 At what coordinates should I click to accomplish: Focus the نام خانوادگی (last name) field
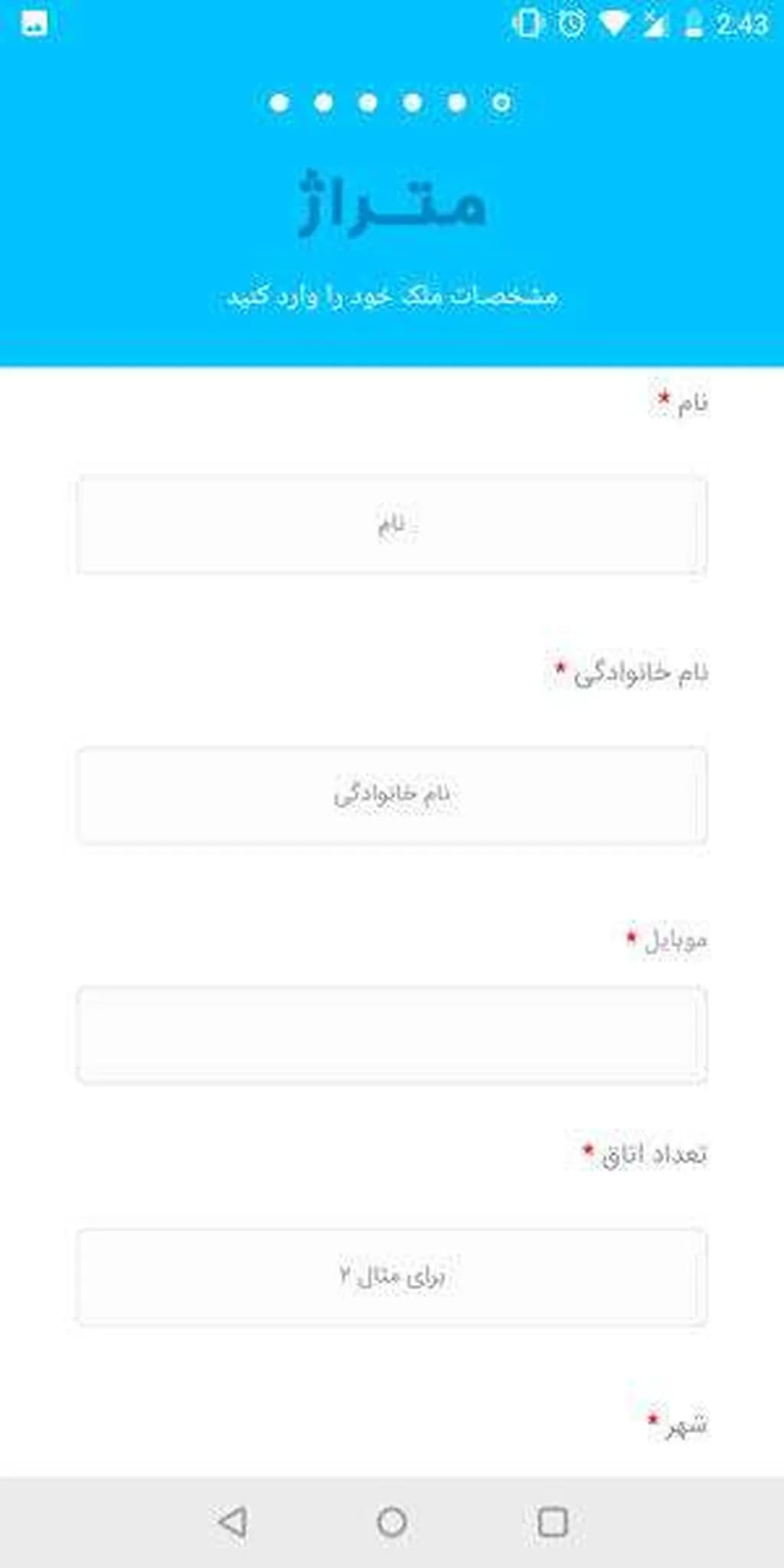click(x=391, y=795)
